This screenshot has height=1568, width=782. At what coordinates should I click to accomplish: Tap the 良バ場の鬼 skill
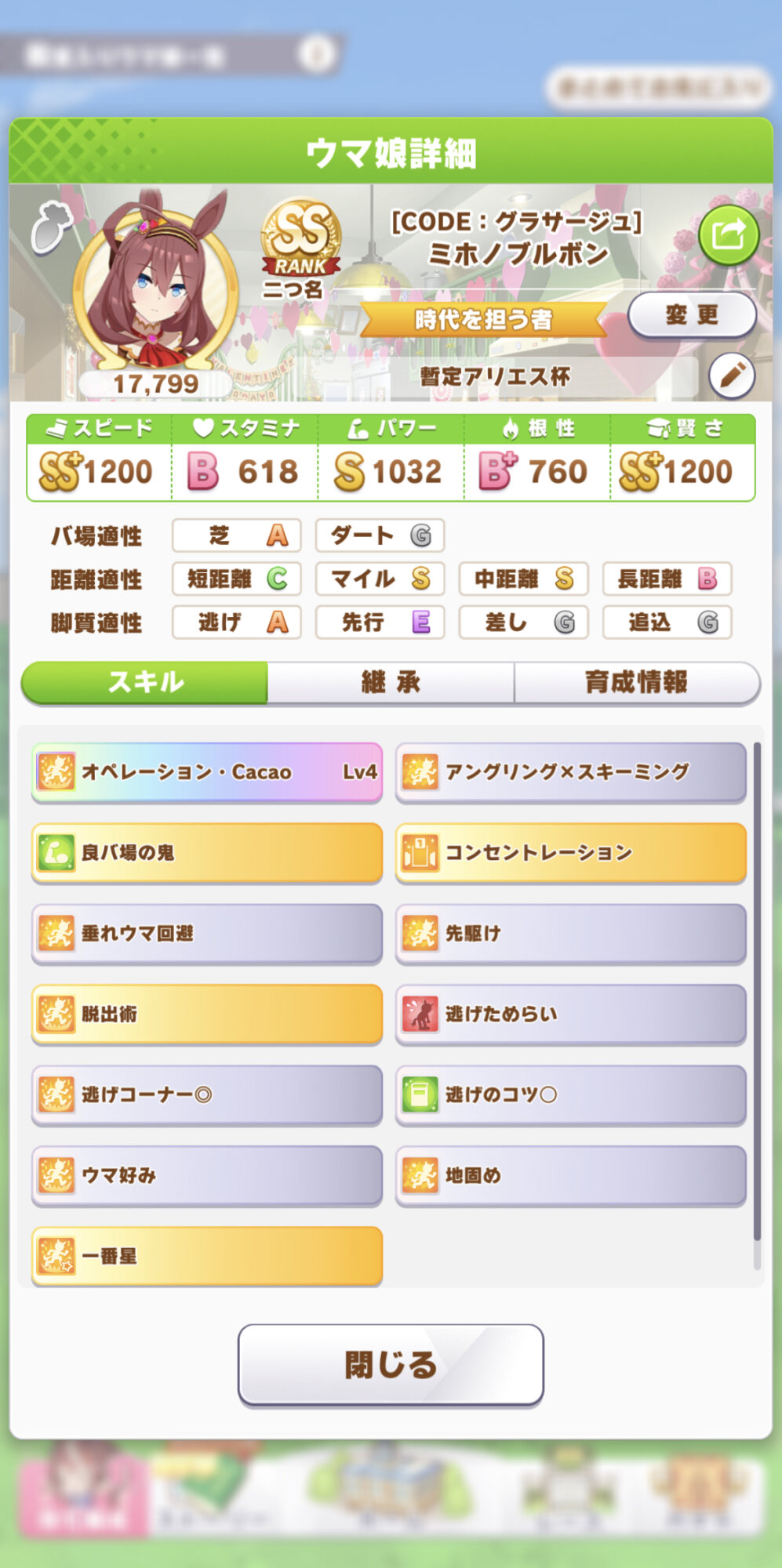coord(207,853)
